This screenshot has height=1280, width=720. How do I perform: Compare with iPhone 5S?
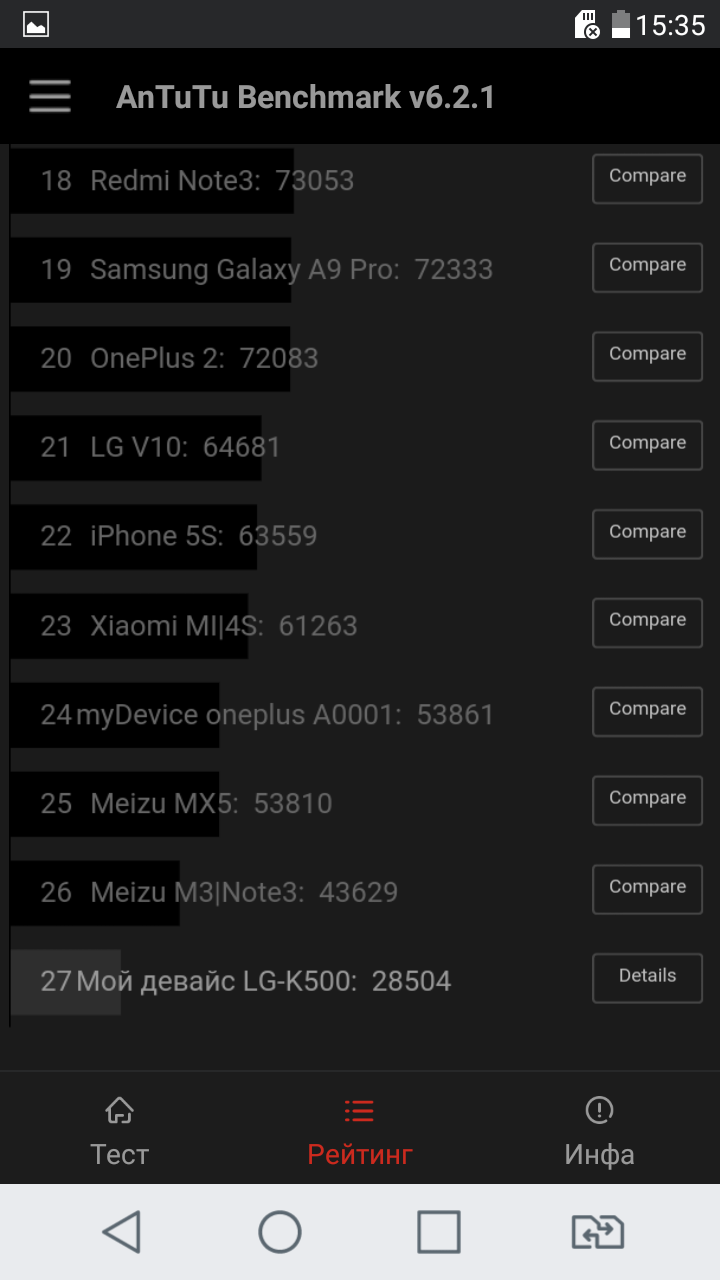click(x=647, y=535)
